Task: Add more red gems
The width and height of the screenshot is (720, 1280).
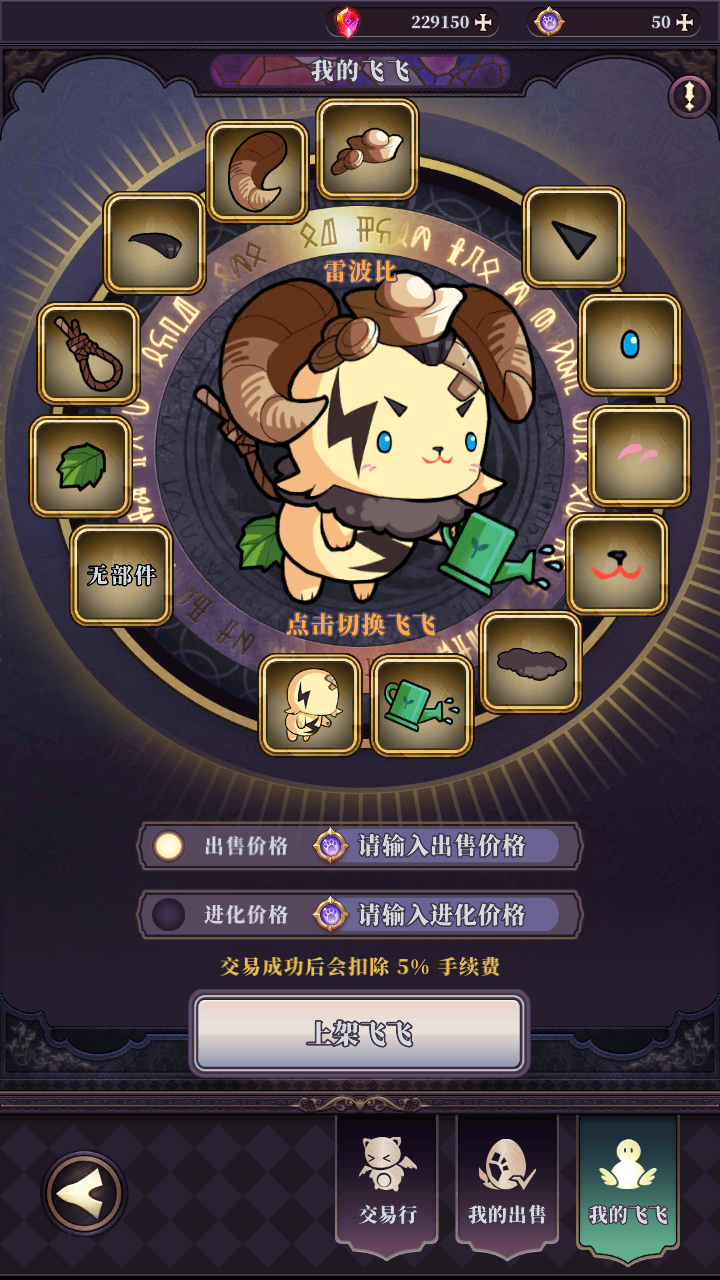Action: tap(483, 22)
